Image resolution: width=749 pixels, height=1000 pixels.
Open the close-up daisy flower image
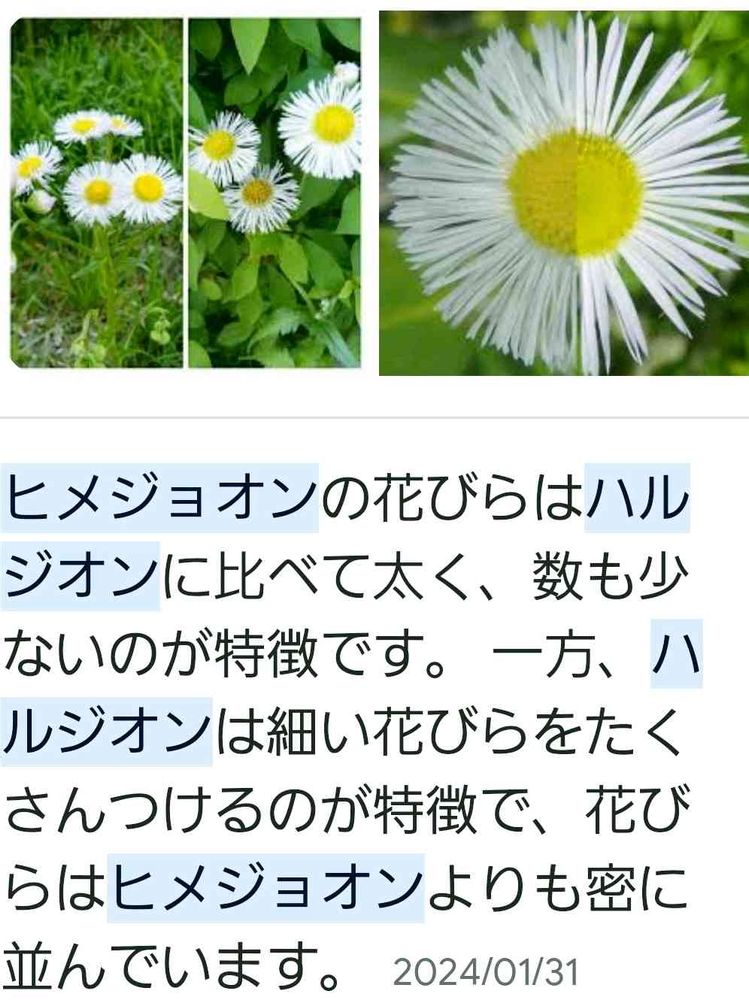564,193
